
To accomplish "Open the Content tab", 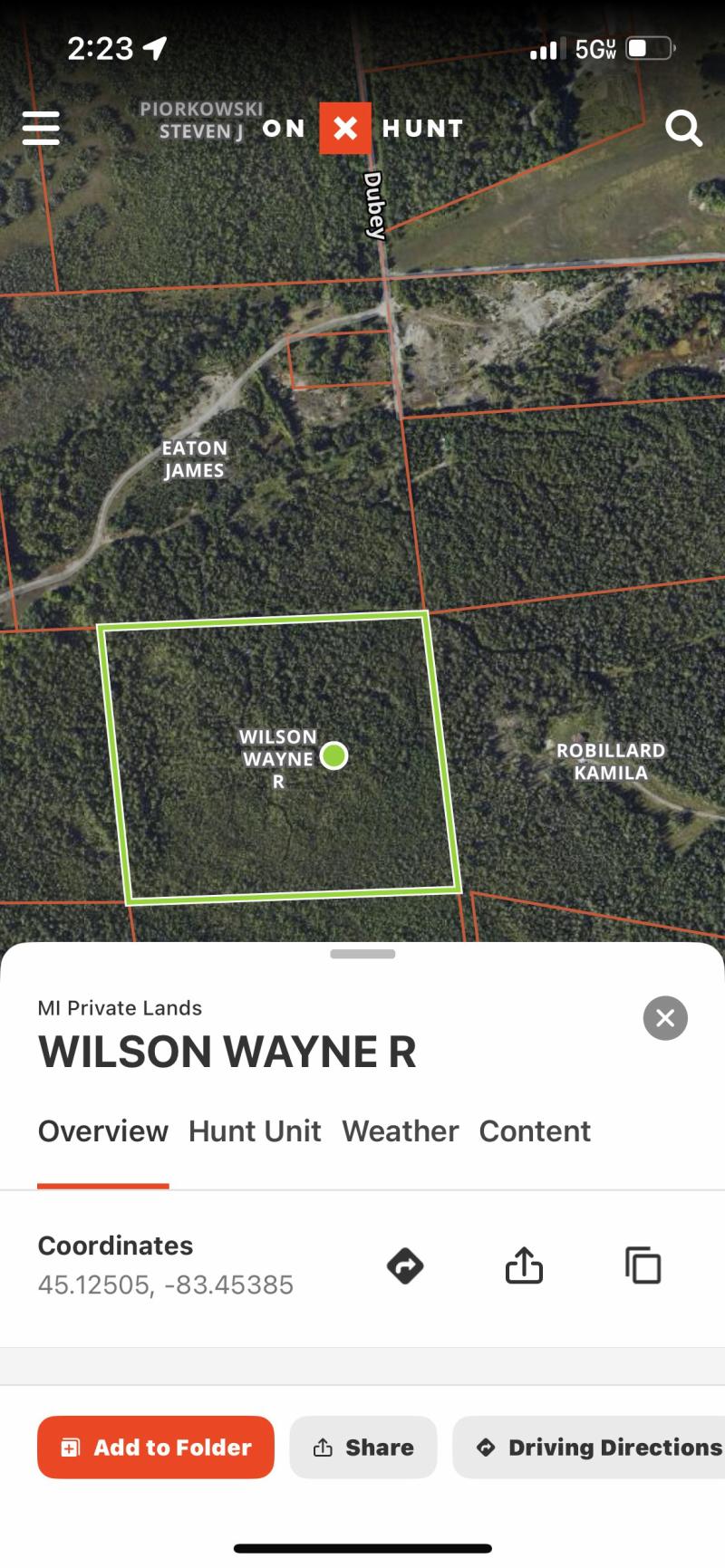I will pos(535,1130).
